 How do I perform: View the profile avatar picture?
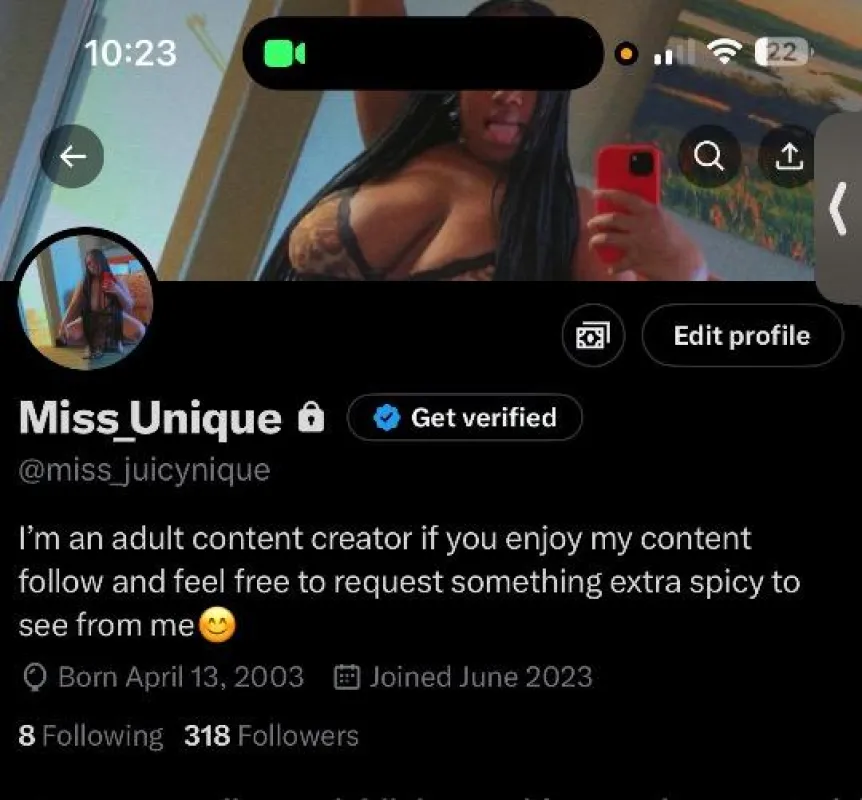click(85, 300)
